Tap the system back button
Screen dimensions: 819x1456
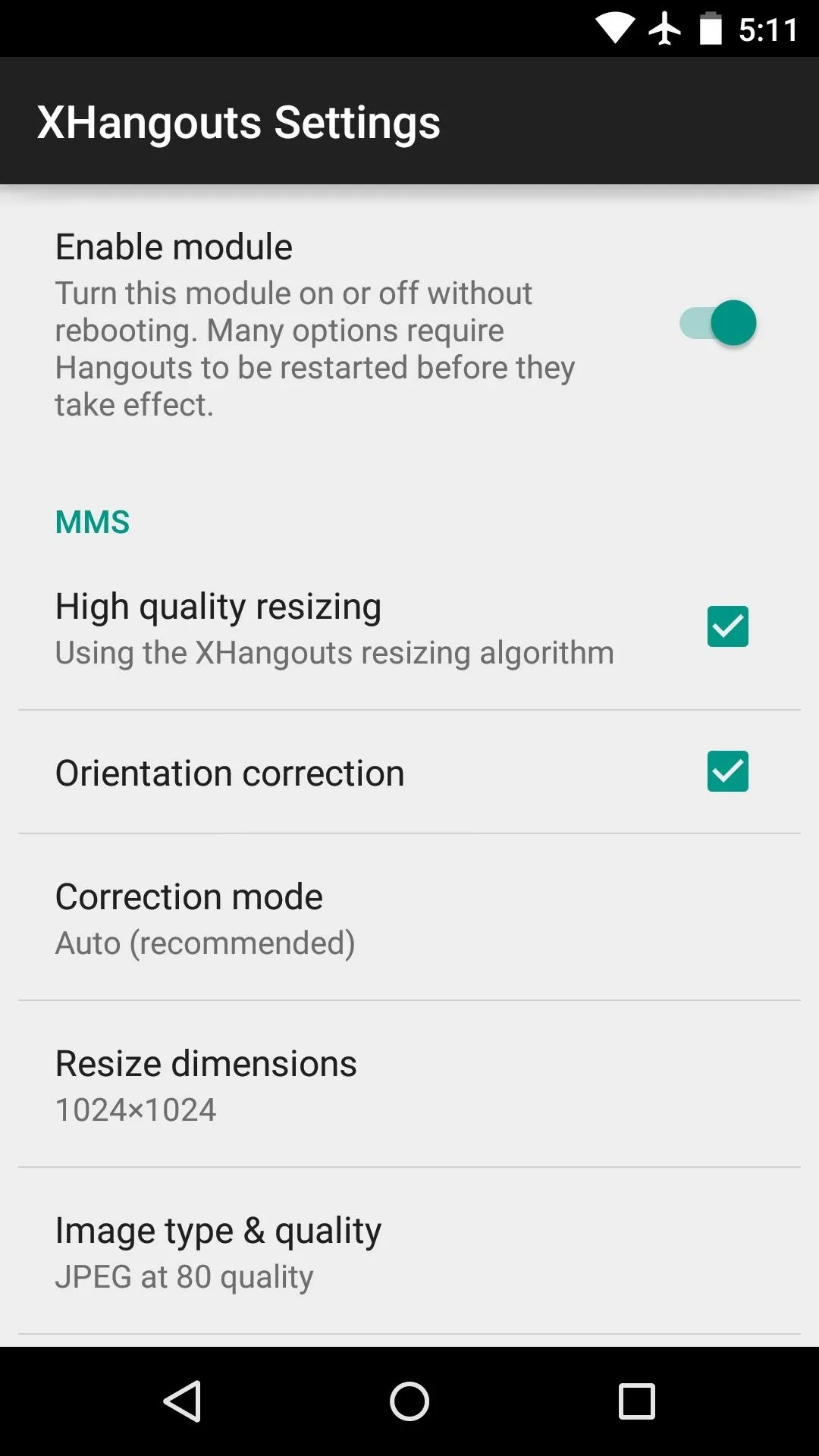pyautogui.click(x=182, y=1401)
